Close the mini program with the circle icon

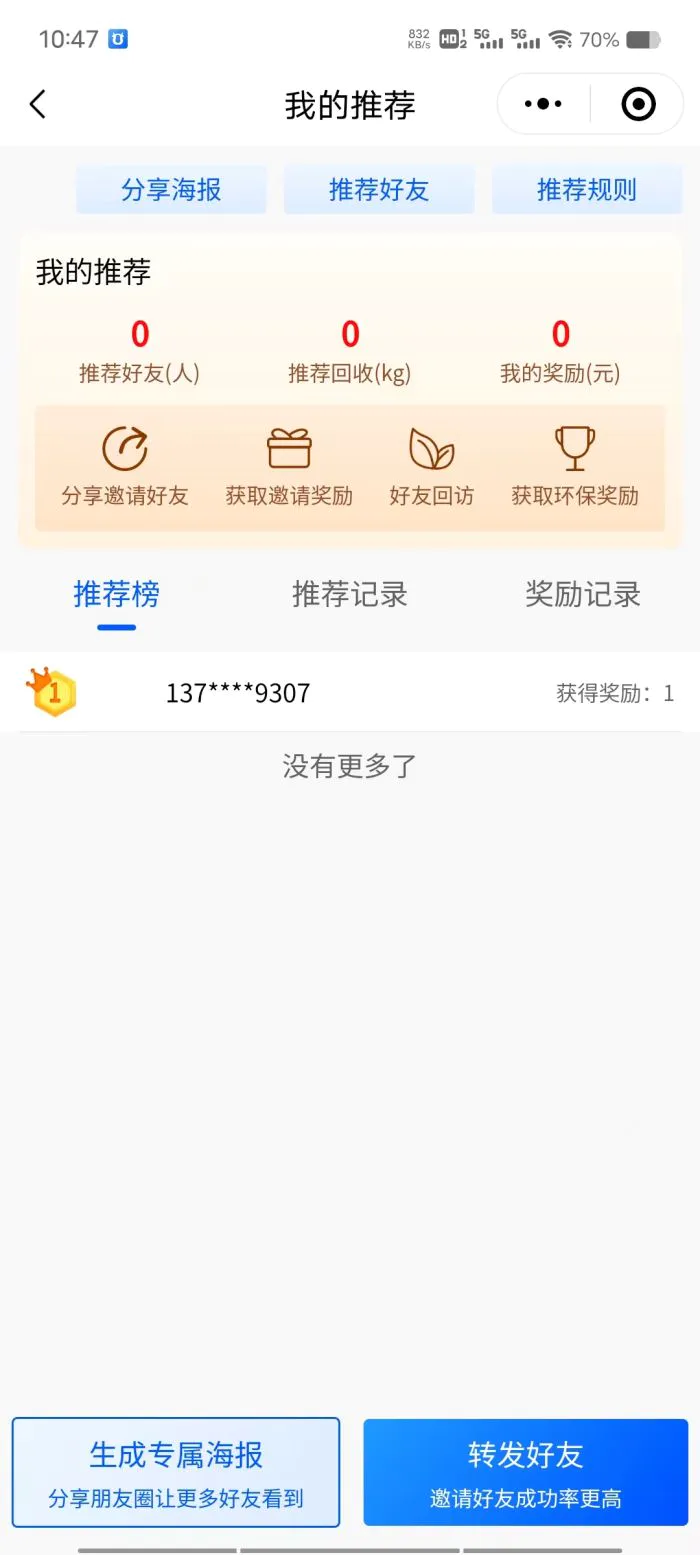pos(638,104)
